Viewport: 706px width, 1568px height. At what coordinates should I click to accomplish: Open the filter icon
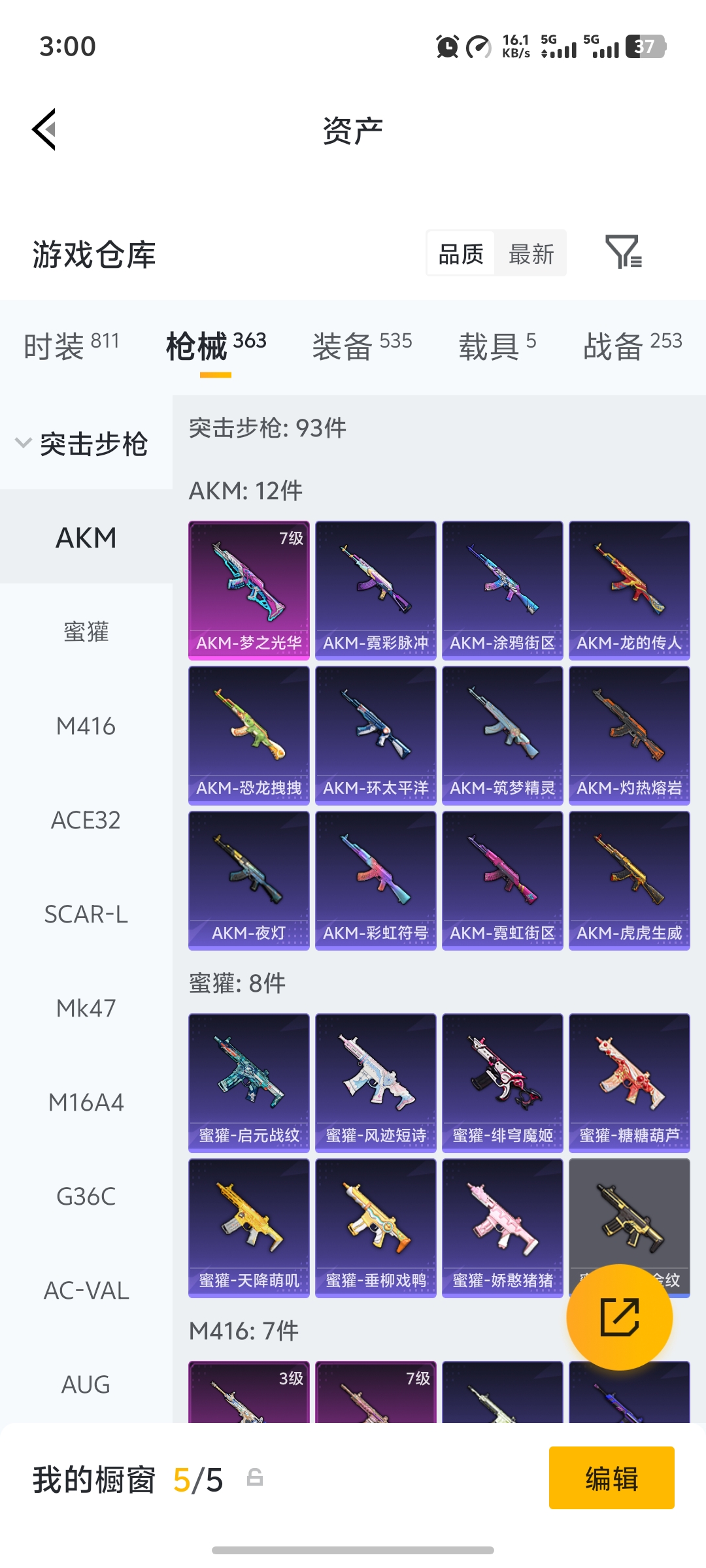[623, 252]
